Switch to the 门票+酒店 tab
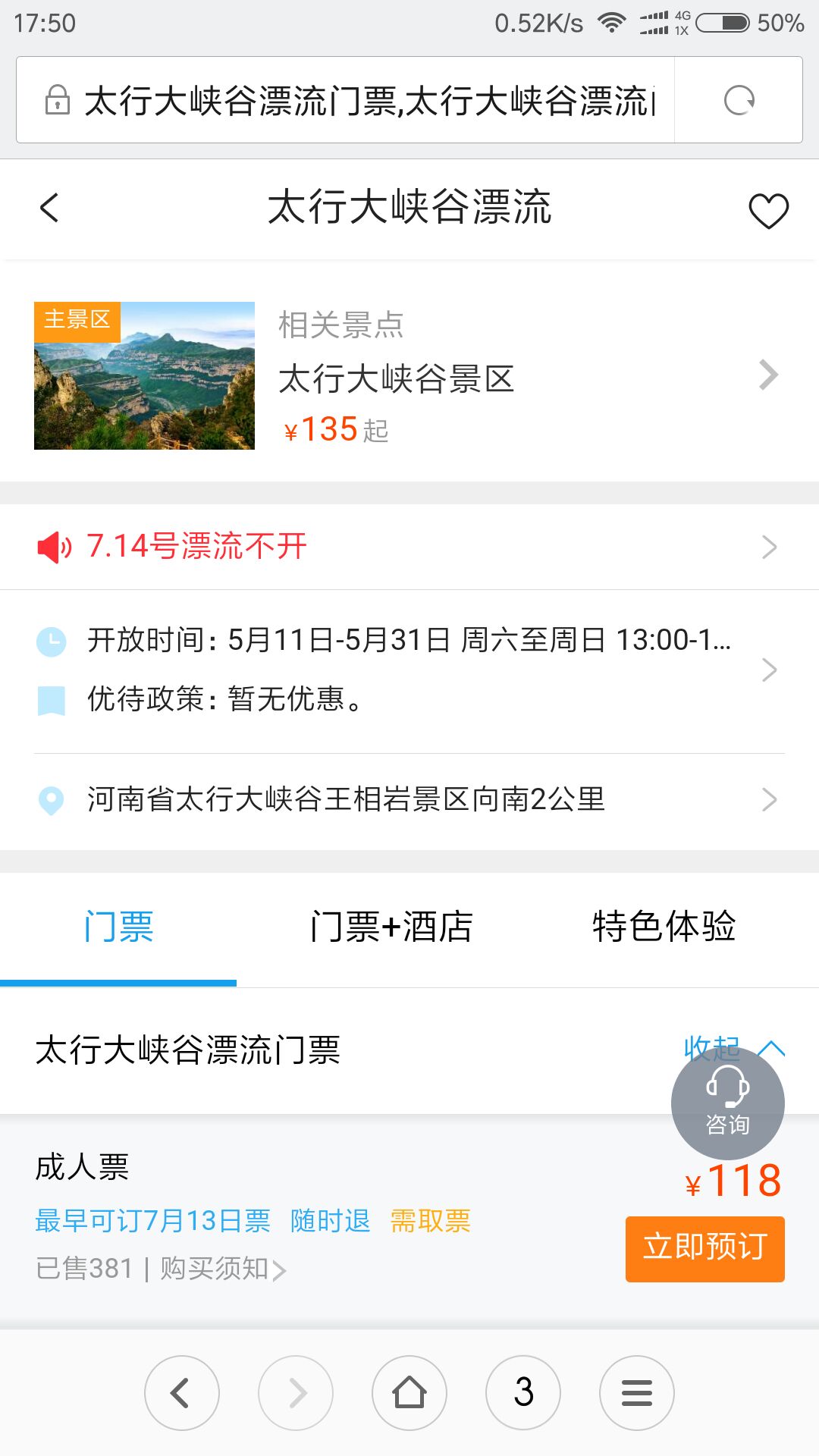Screen dimensions: 819x1456 (x=391, y=927)
